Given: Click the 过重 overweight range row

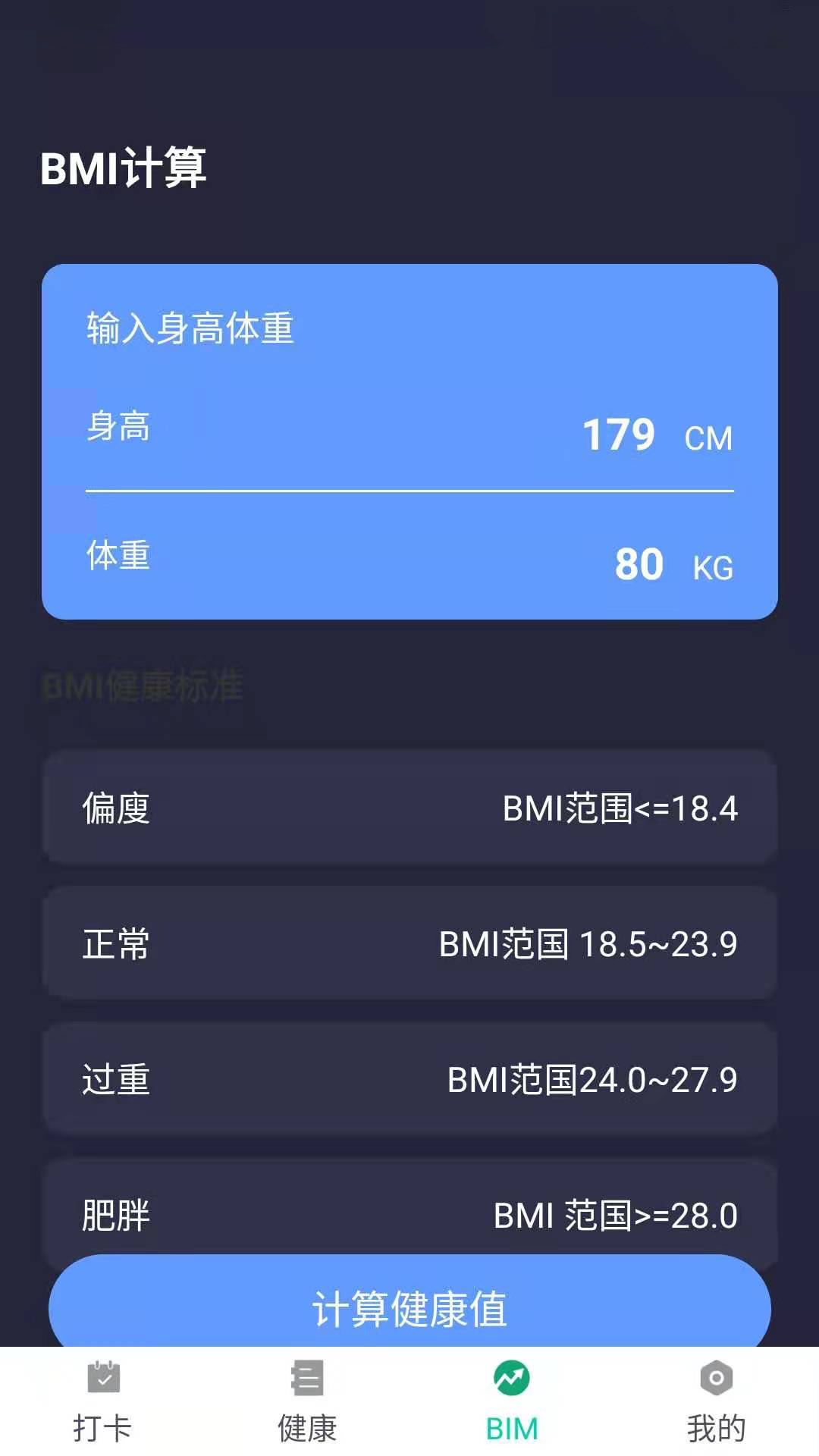Looking at the screenshot, I should pyautogui.click(x=409, y=1079).
